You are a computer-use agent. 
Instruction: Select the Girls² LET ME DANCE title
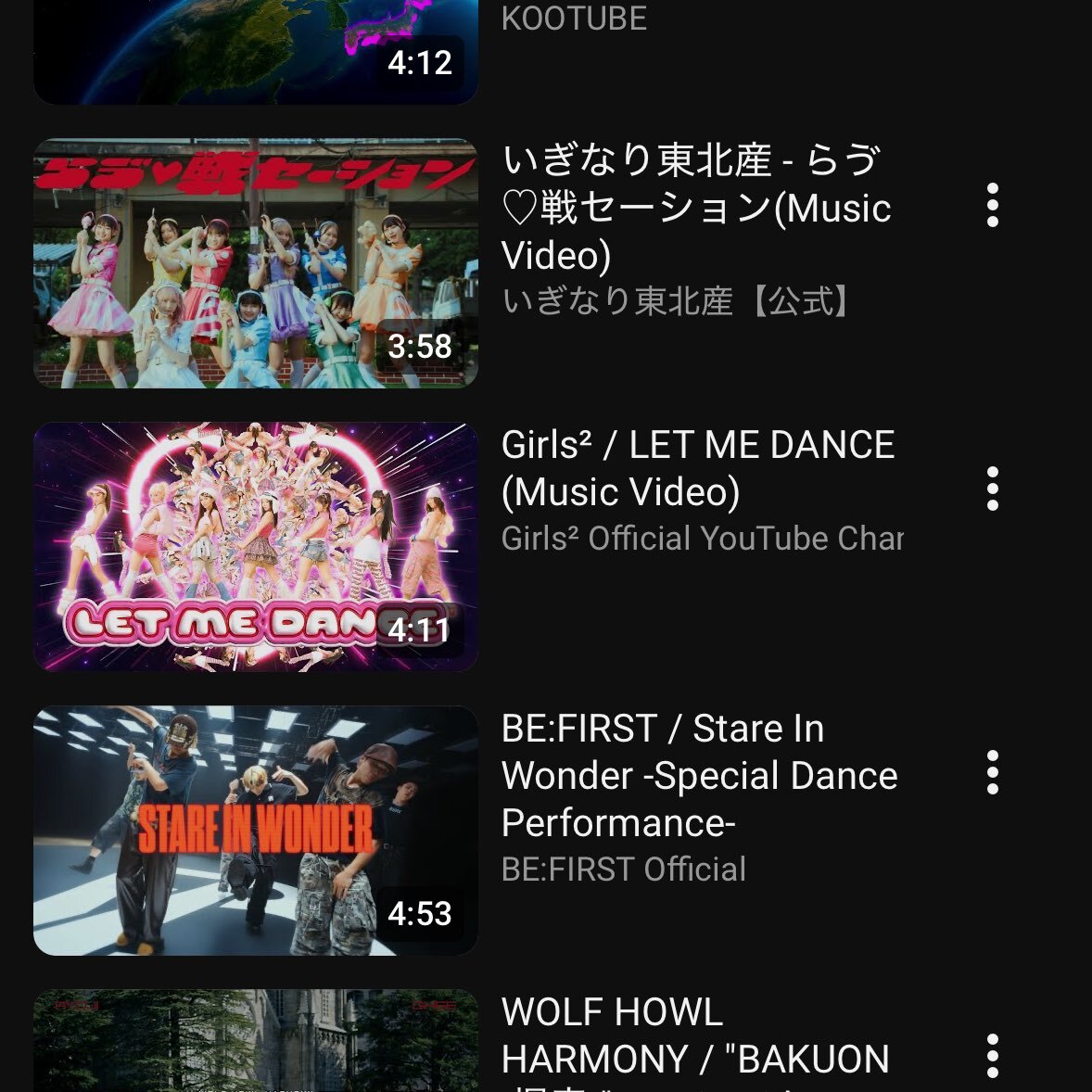tap(697, 468)
